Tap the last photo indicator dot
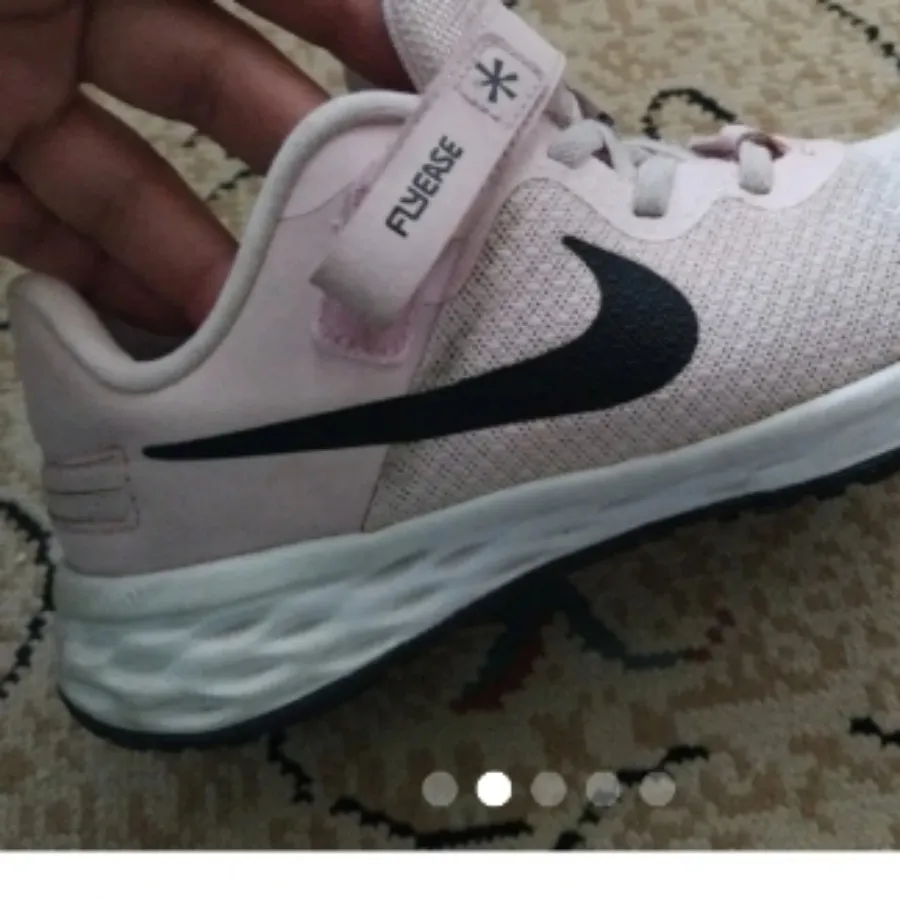900x900 pixels. (657, 789)
